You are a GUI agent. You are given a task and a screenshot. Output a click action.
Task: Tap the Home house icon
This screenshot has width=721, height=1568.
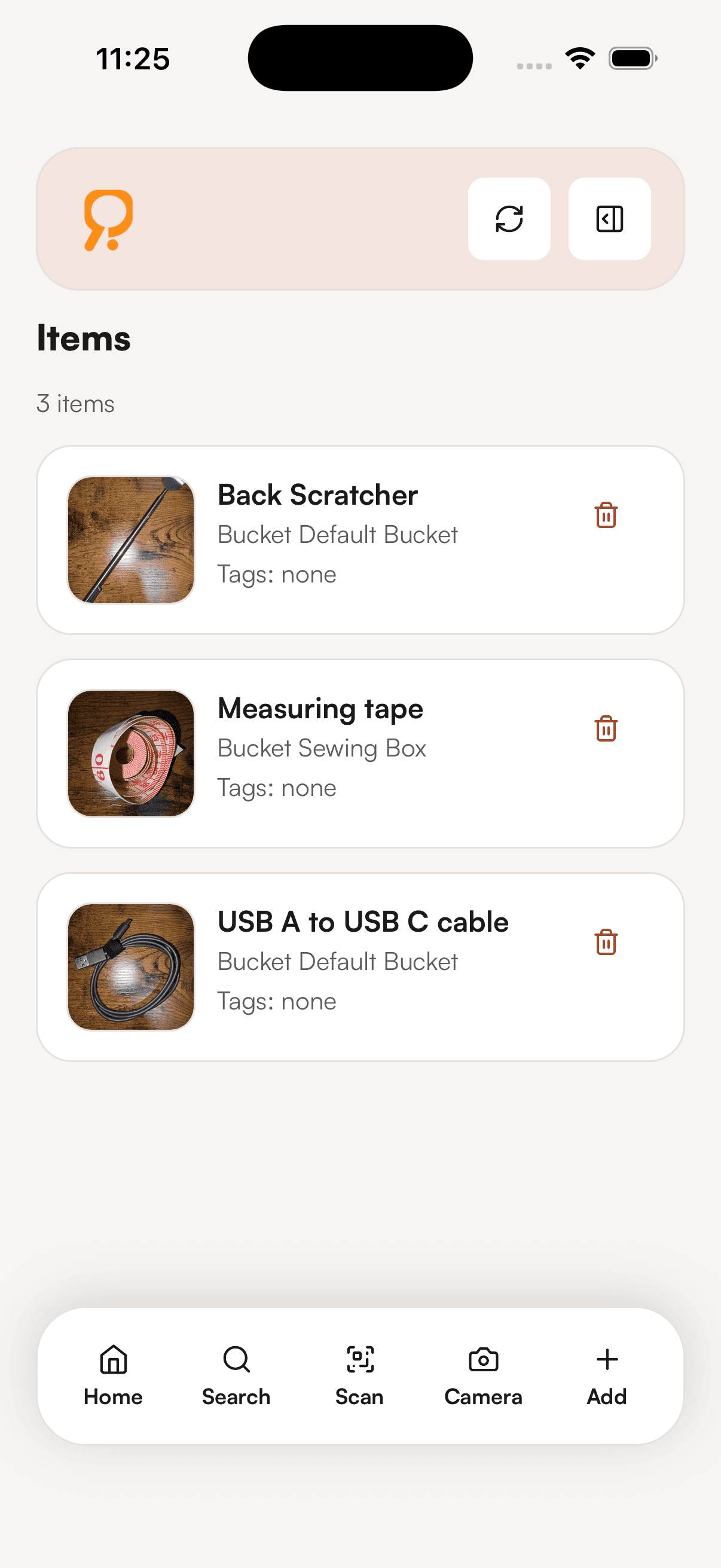pos(112,1360)
